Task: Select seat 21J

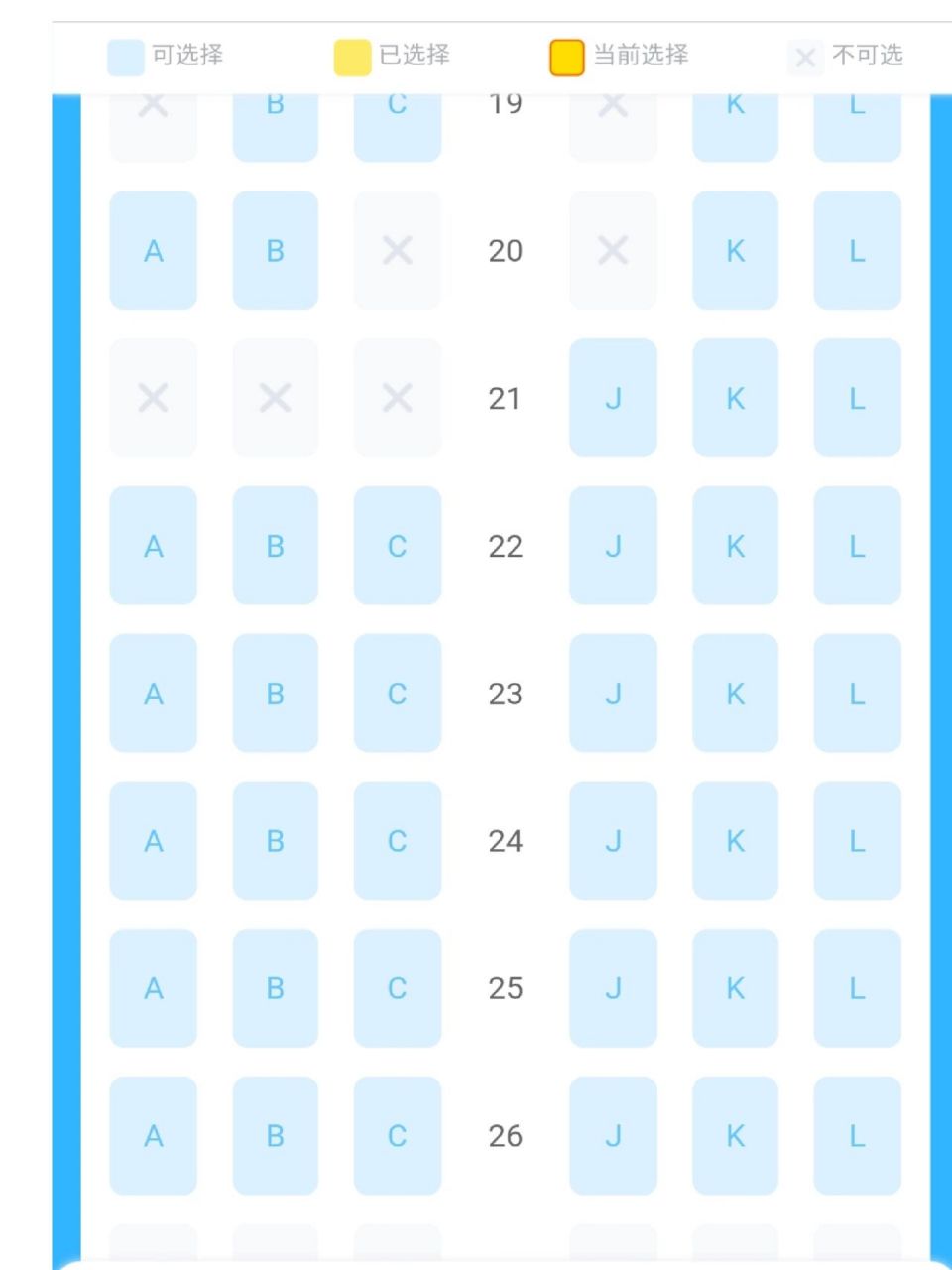Action: [x=613, y=398]
